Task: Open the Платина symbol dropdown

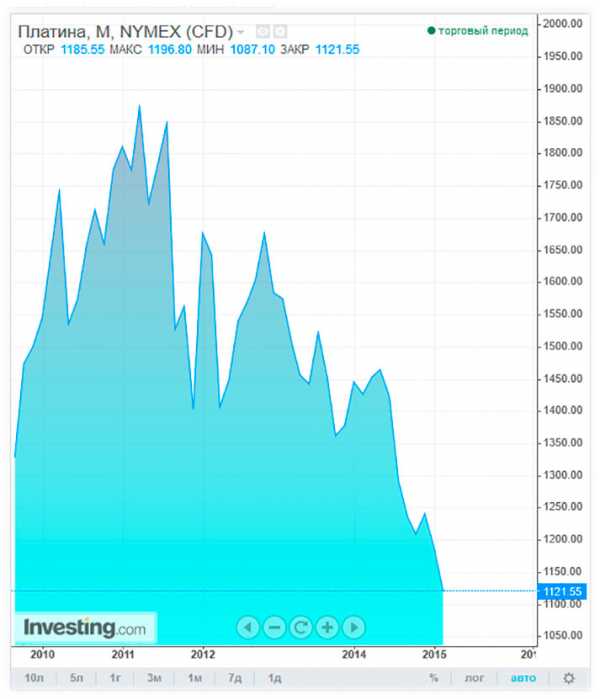Action: [x=241, y=32]
